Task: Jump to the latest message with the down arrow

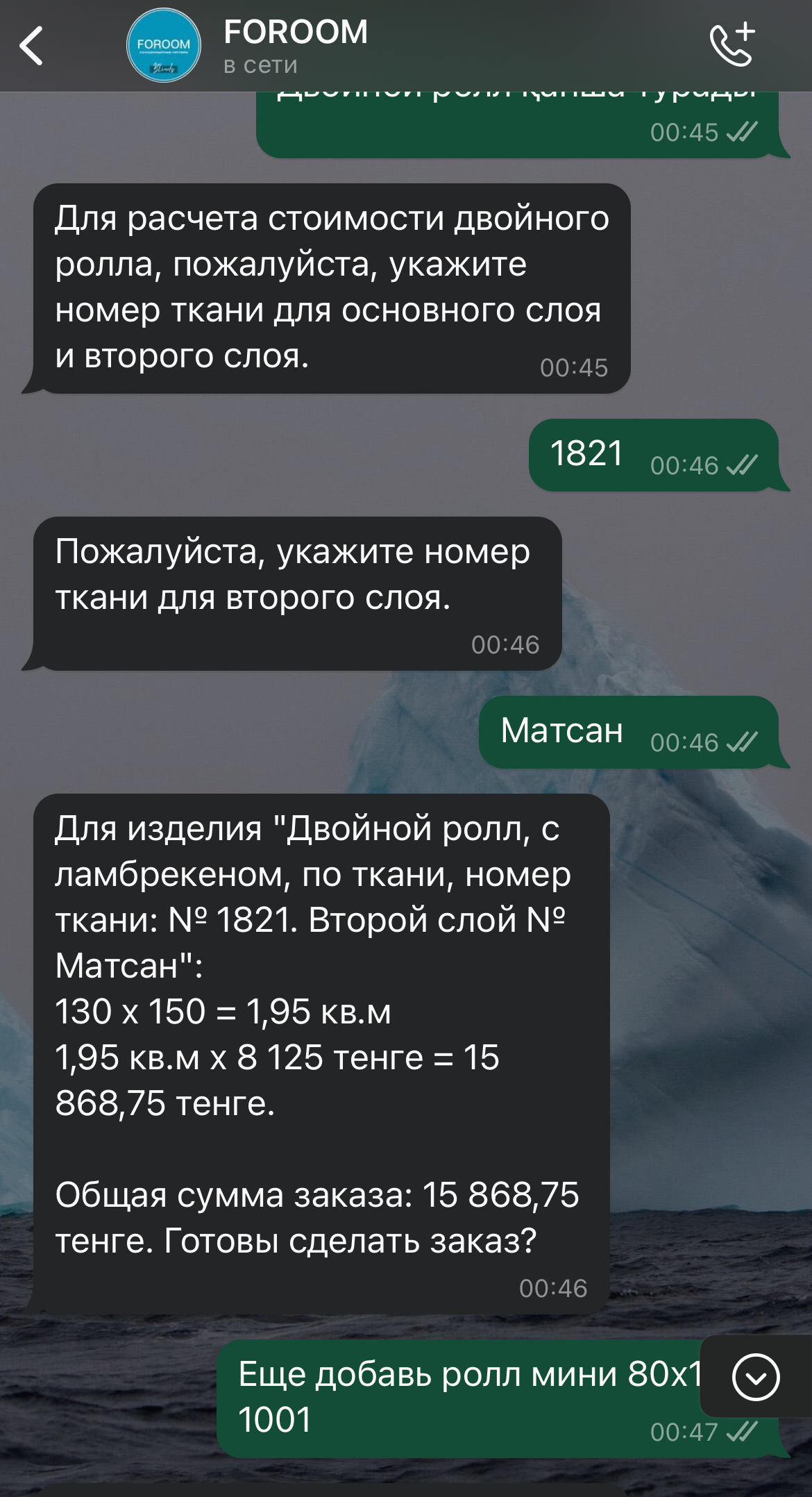Action: pos(755,1376)
